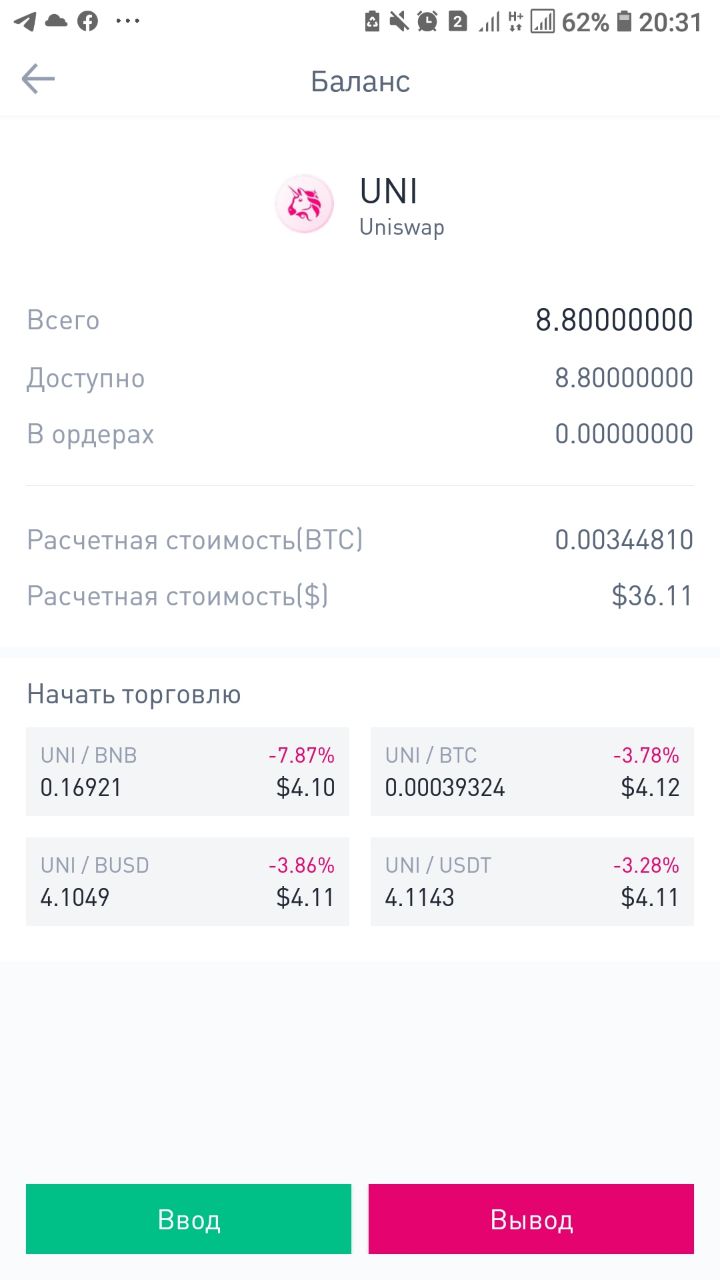Image resolution: width=720 pixels, height=1280 pixels.
Task: Start trading UNI / USDT
Action: [x=532, y=881]
